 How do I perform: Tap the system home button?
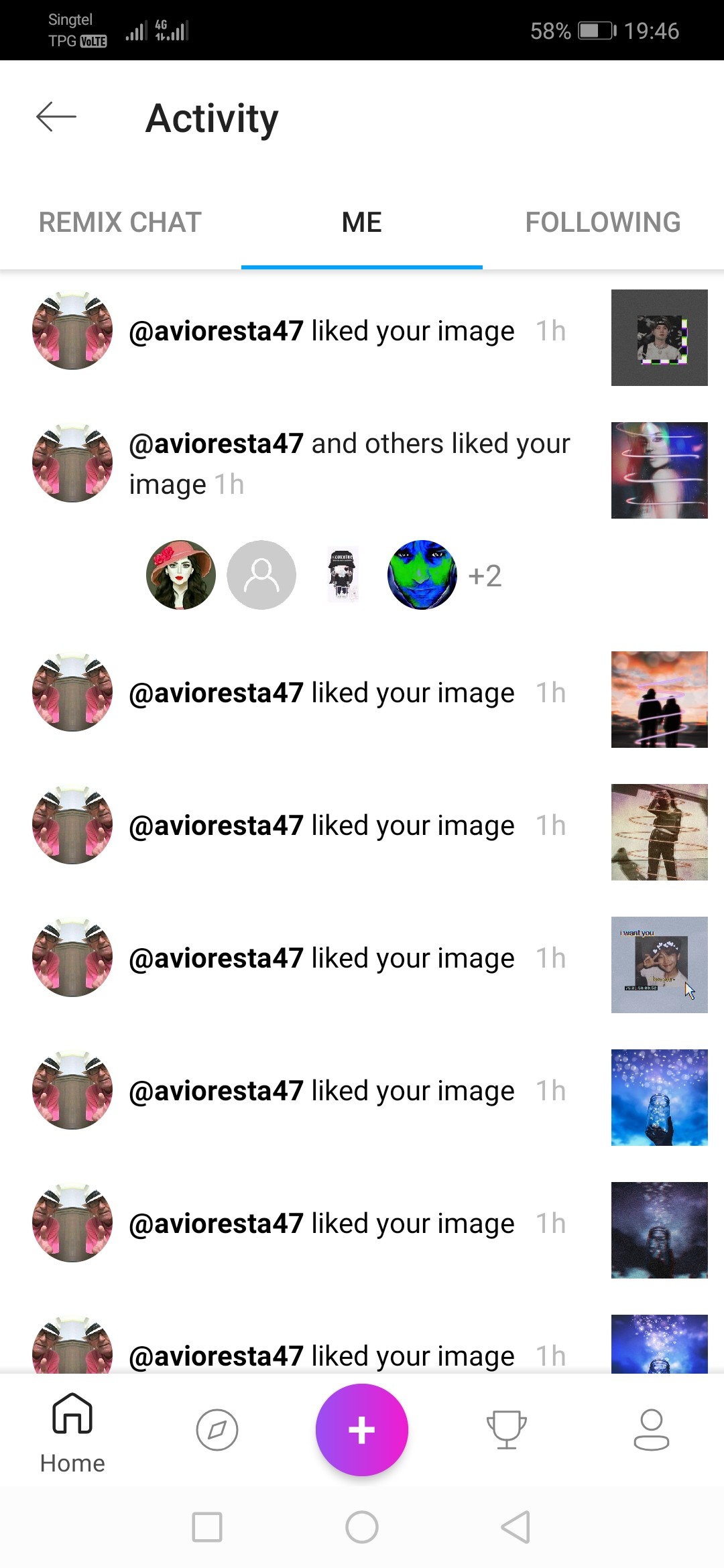[362, 1527]
